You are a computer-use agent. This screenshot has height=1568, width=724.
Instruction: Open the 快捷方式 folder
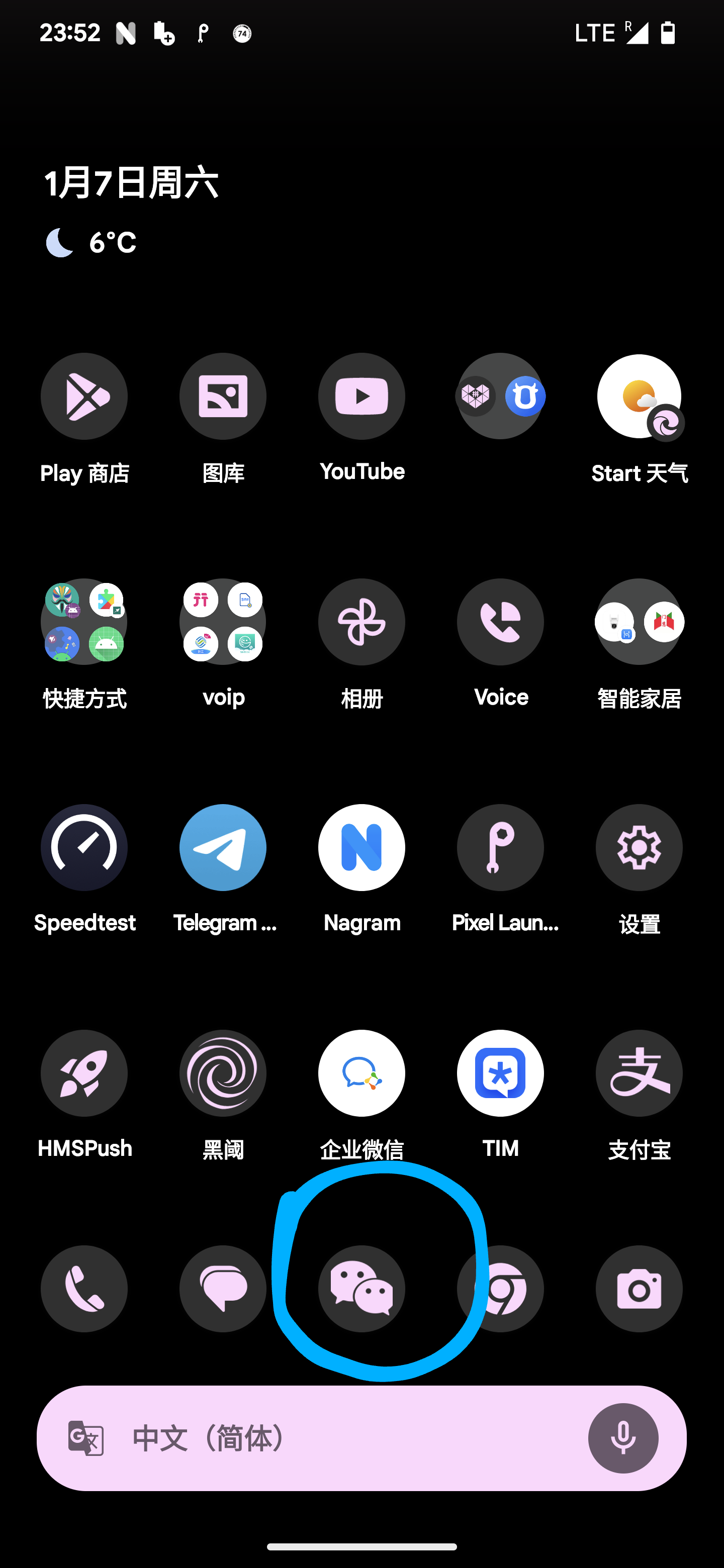point(84,622)
